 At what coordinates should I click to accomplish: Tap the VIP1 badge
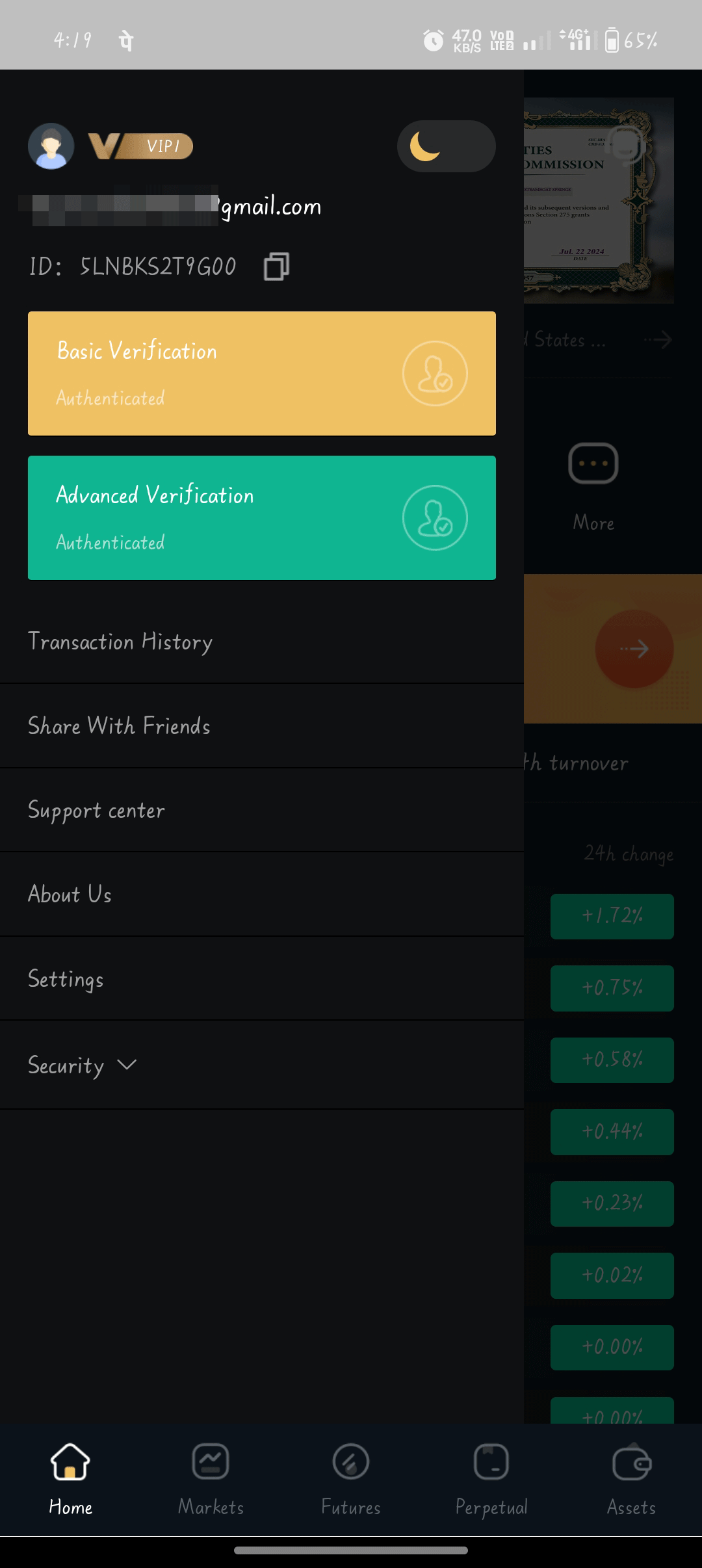(x=141, y=146)
